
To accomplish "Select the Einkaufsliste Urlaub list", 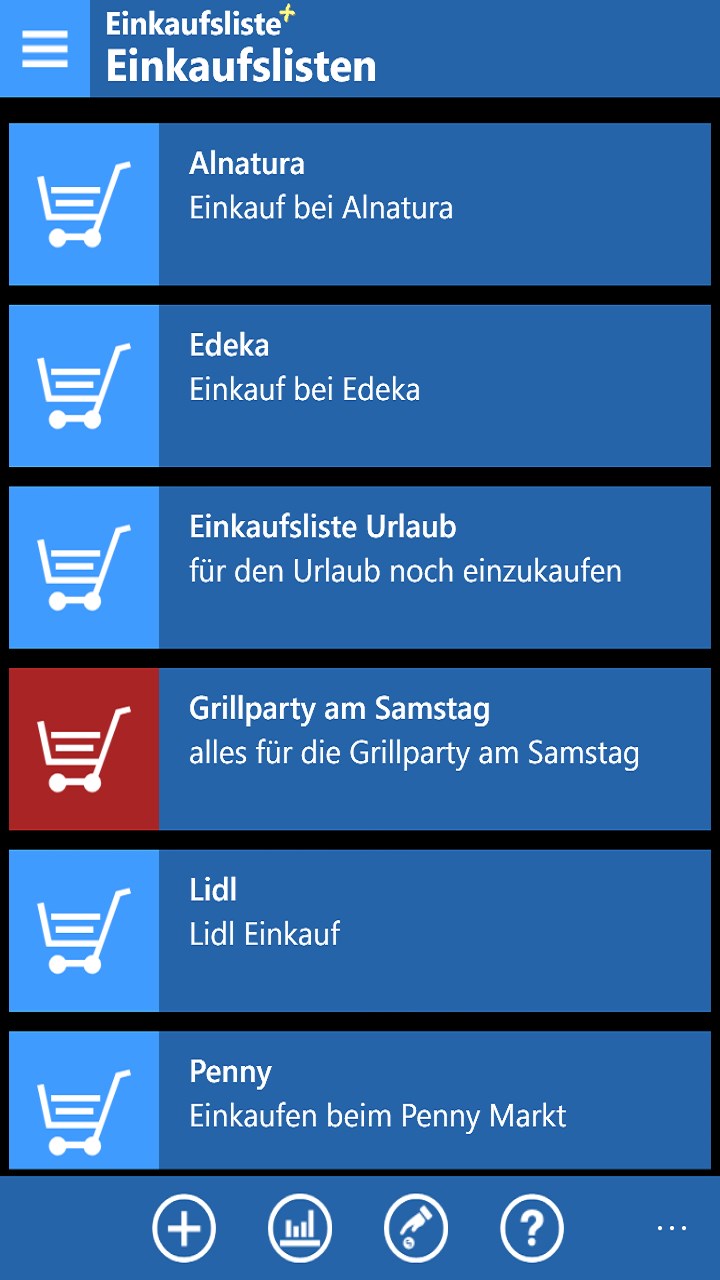I will (360, 568).
